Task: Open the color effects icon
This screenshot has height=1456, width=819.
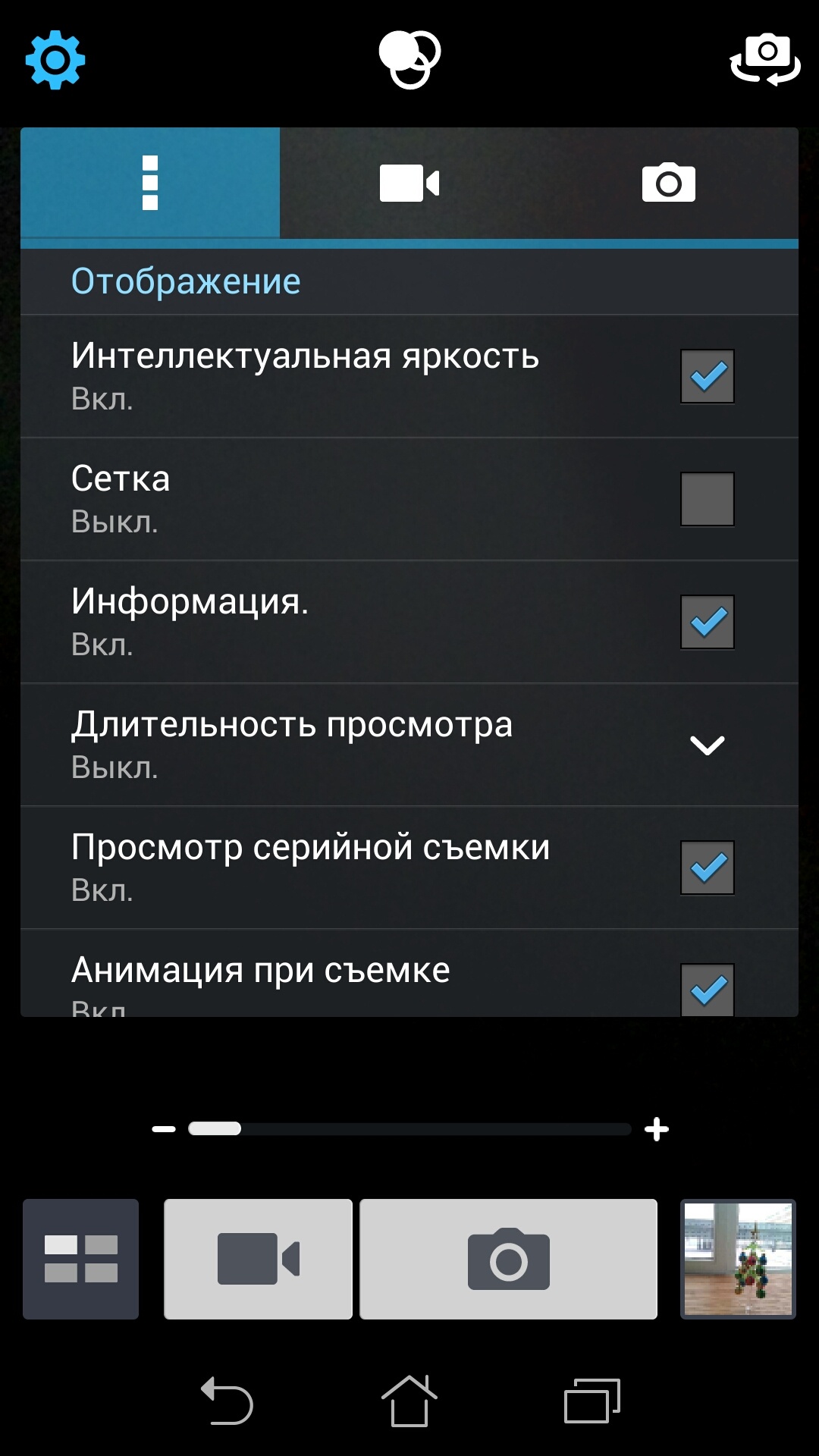Action: (409, 60)
